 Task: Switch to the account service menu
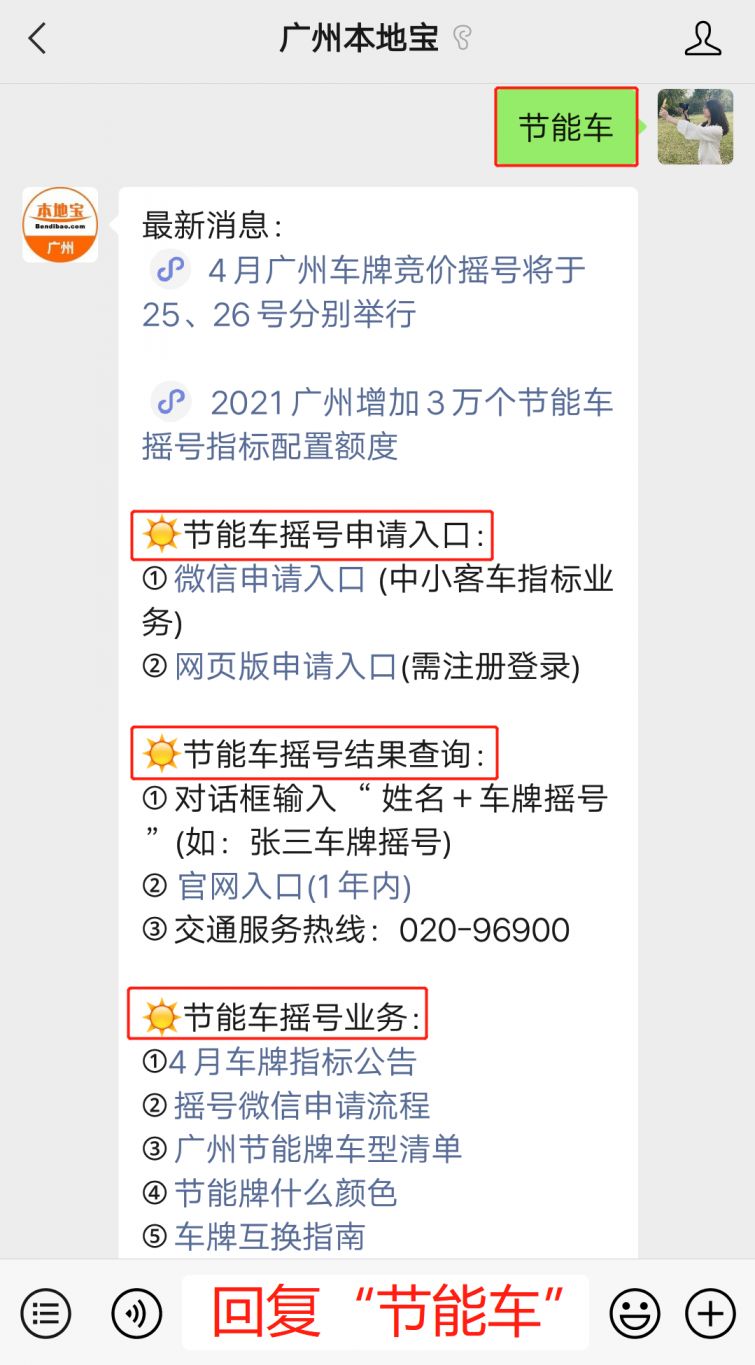pos(45,1313)
